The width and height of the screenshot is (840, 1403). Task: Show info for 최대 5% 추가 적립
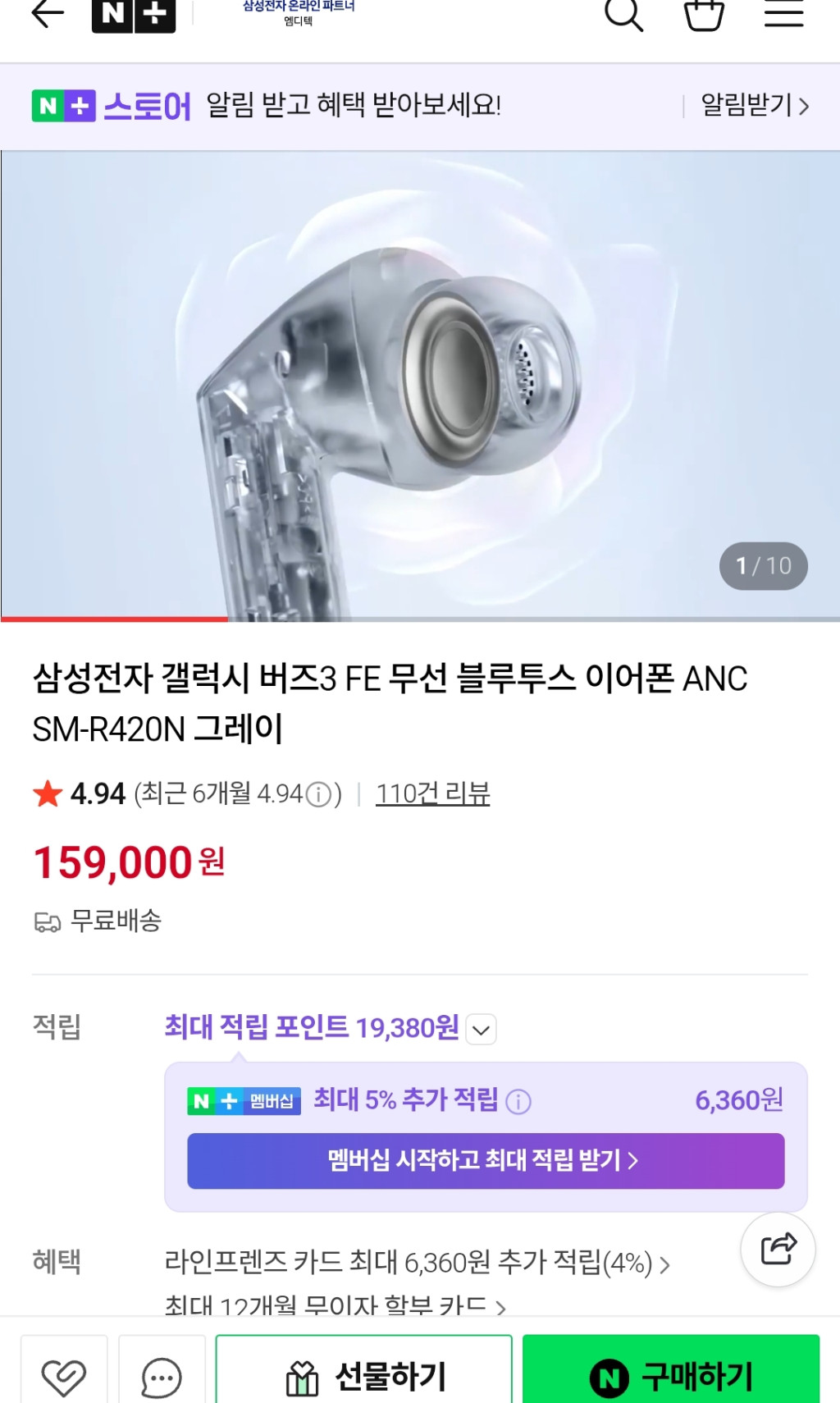click(518, 1101)
